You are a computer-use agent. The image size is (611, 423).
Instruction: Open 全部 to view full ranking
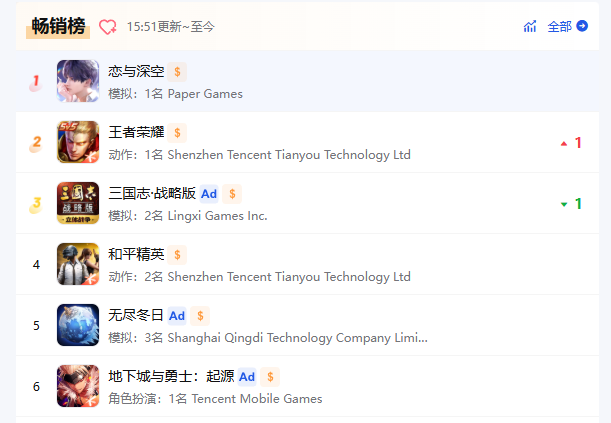point(567,26)
